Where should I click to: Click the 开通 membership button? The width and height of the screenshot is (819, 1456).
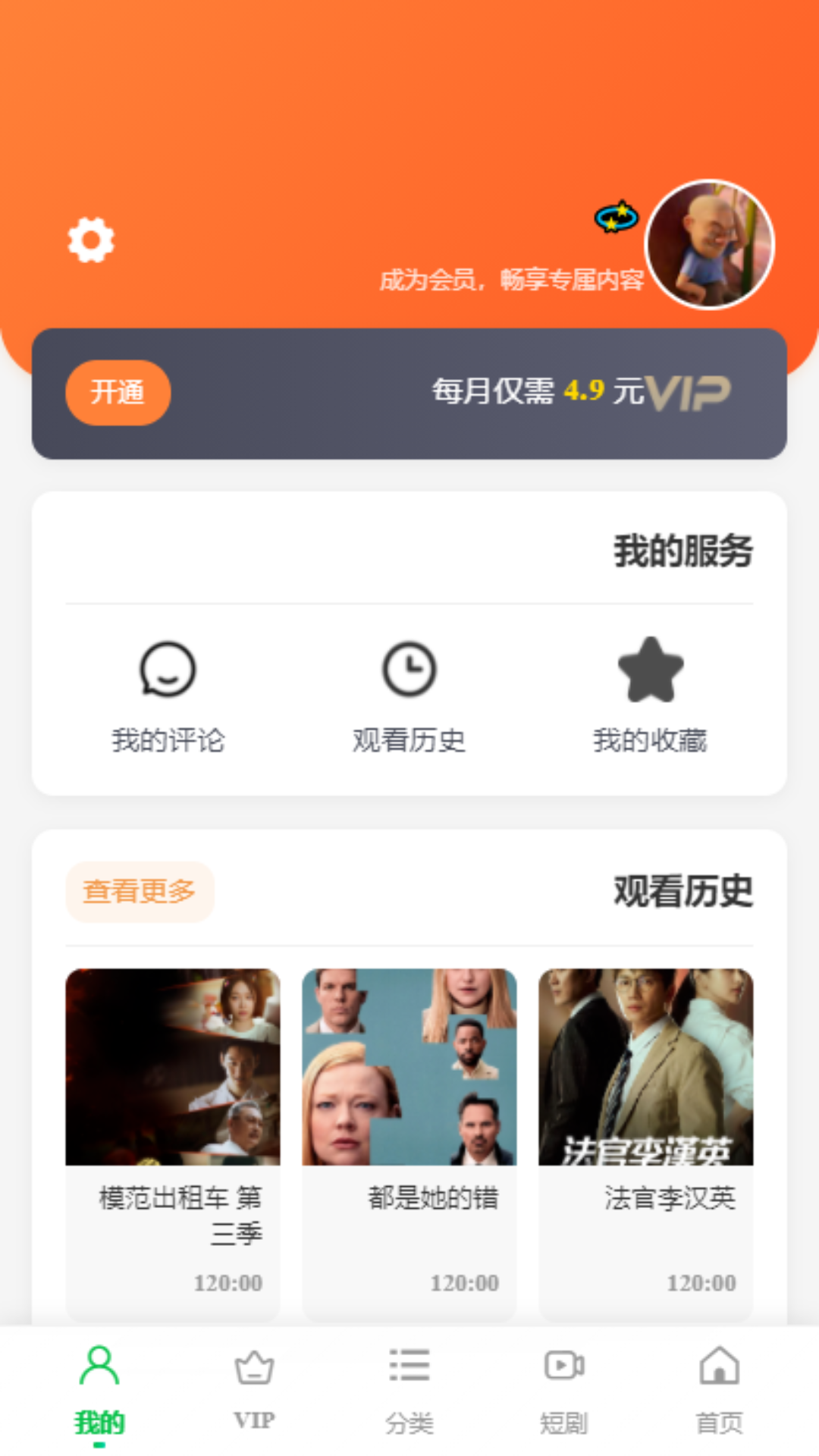118,393
